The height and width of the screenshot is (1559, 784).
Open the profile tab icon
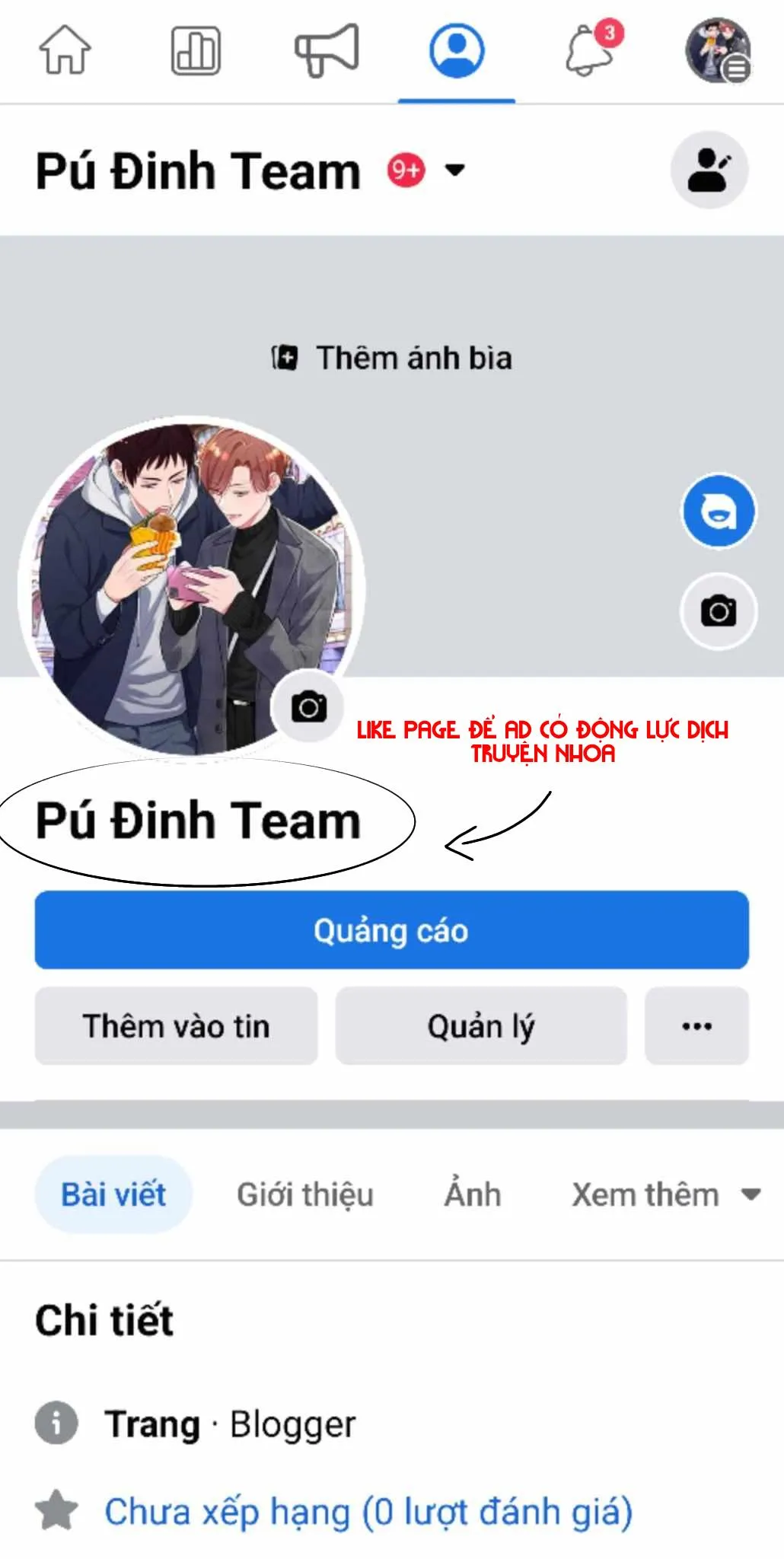[x=456, y=50]
